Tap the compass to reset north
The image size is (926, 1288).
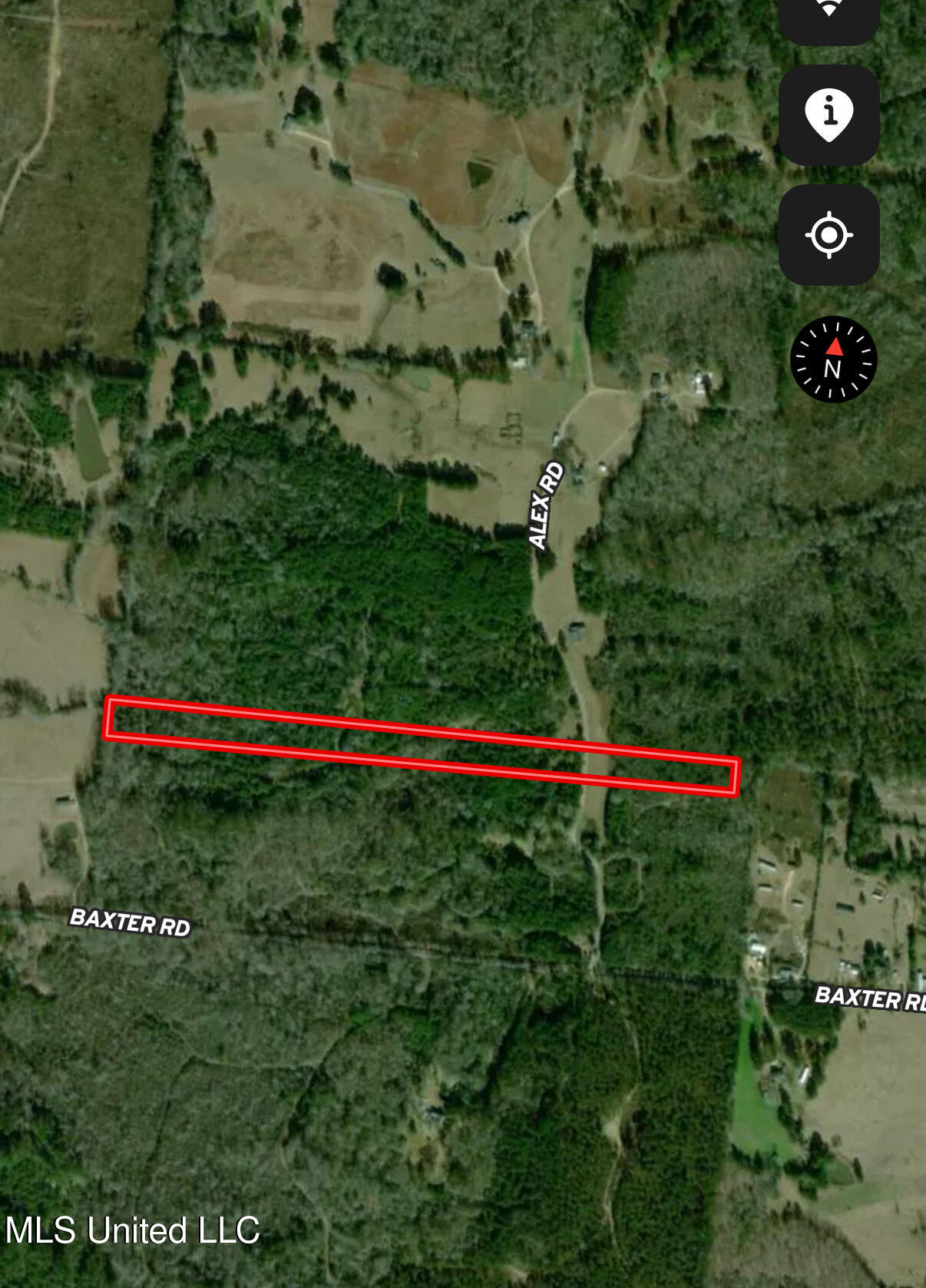coord(833,359)
